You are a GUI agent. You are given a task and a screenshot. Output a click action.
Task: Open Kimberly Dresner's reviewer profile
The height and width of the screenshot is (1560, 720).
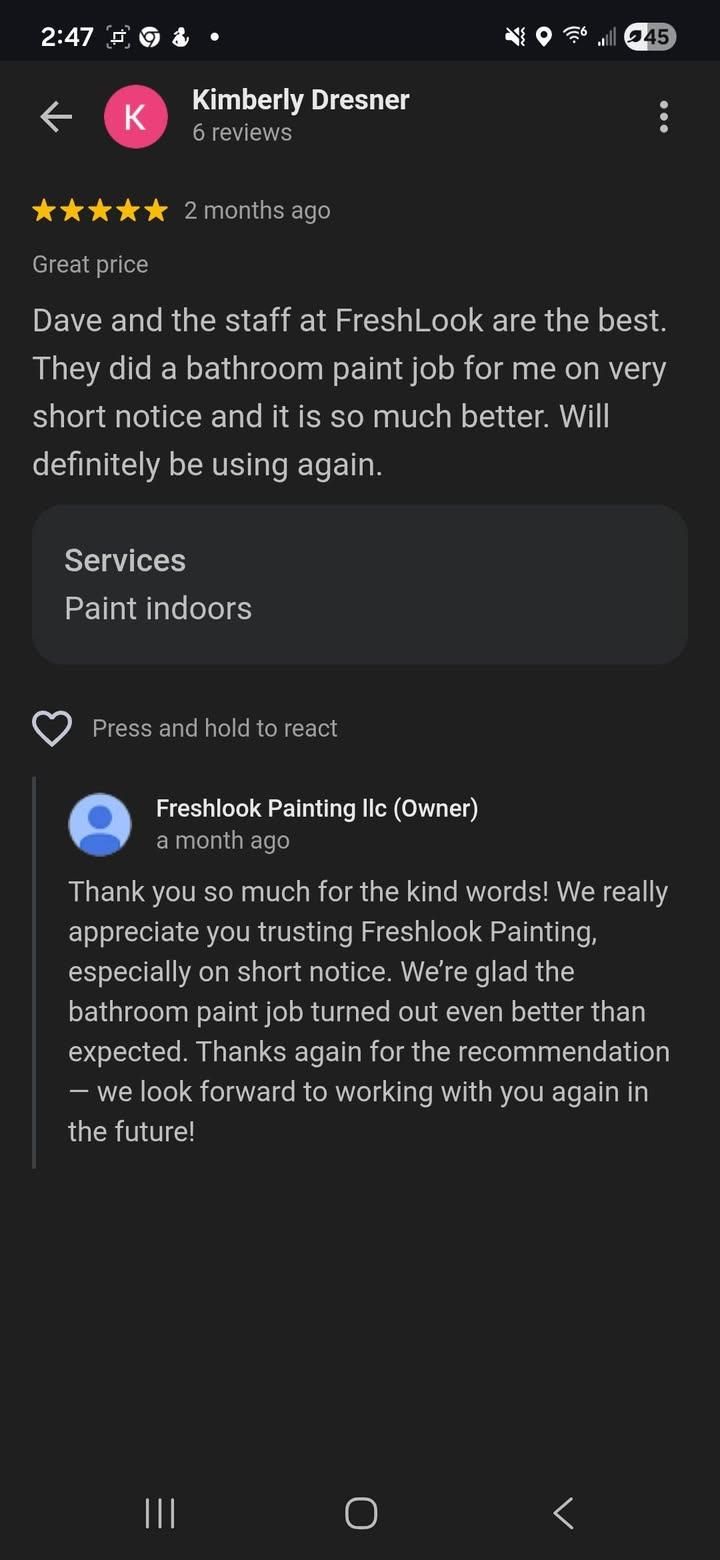point(299,100)
